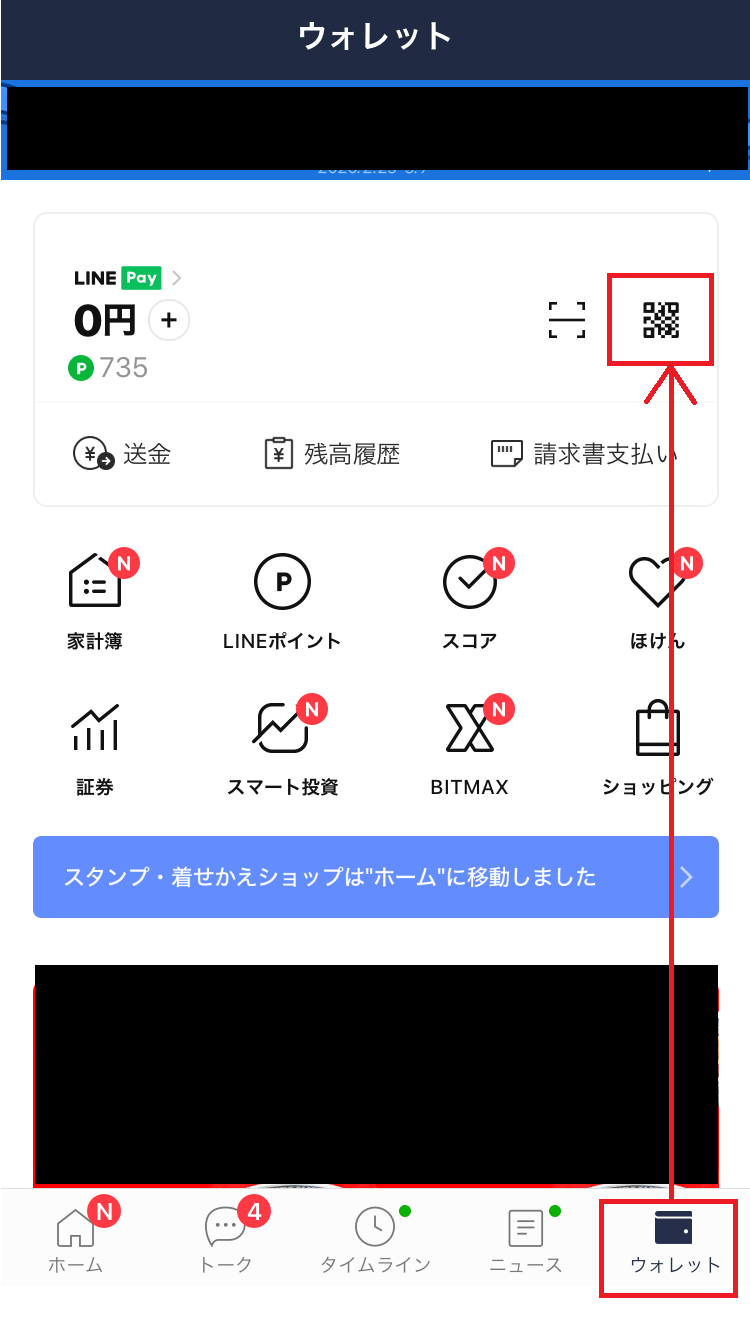This screenshot has height=1334, width=750.
Task: Open ほけん insurance
Action: (657, 600)
